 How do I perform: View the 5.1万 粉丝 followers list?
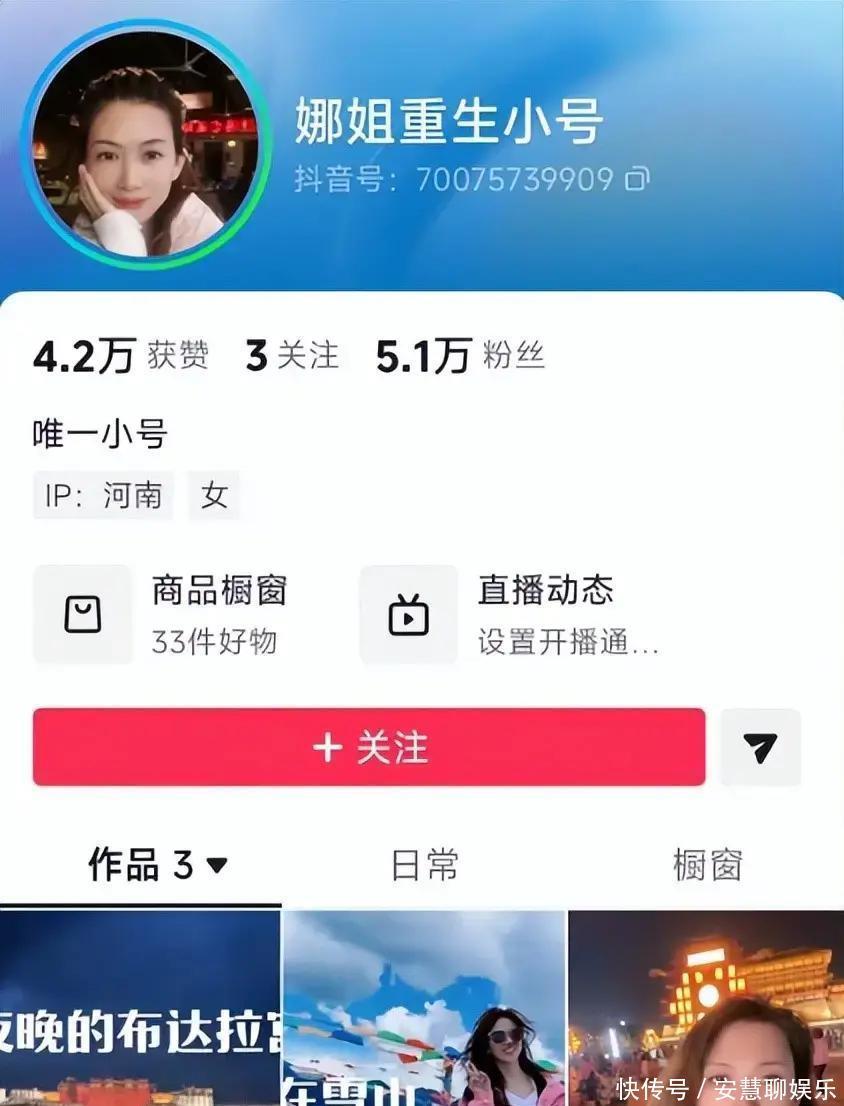pyautogui.click(x=461, y=356)
